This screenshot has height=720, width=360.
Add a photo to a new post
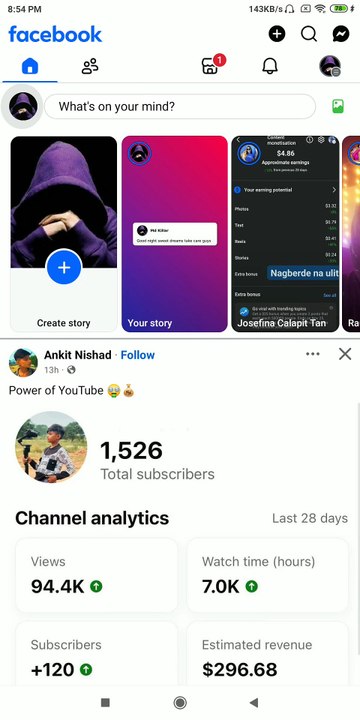(x=338, y=107)
